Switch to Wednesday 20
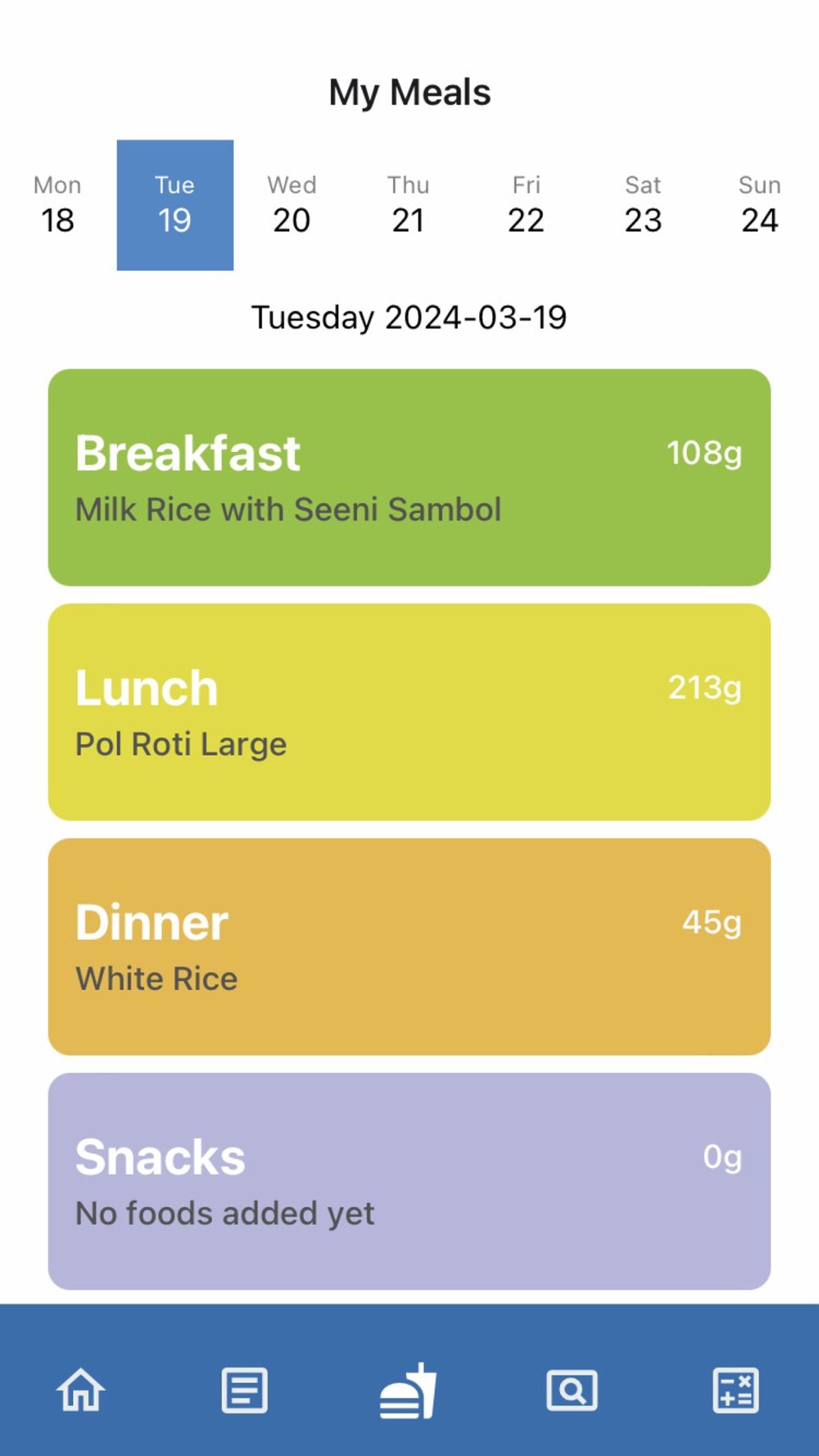Screen dimensions: 819x1456 coord(292,205)
